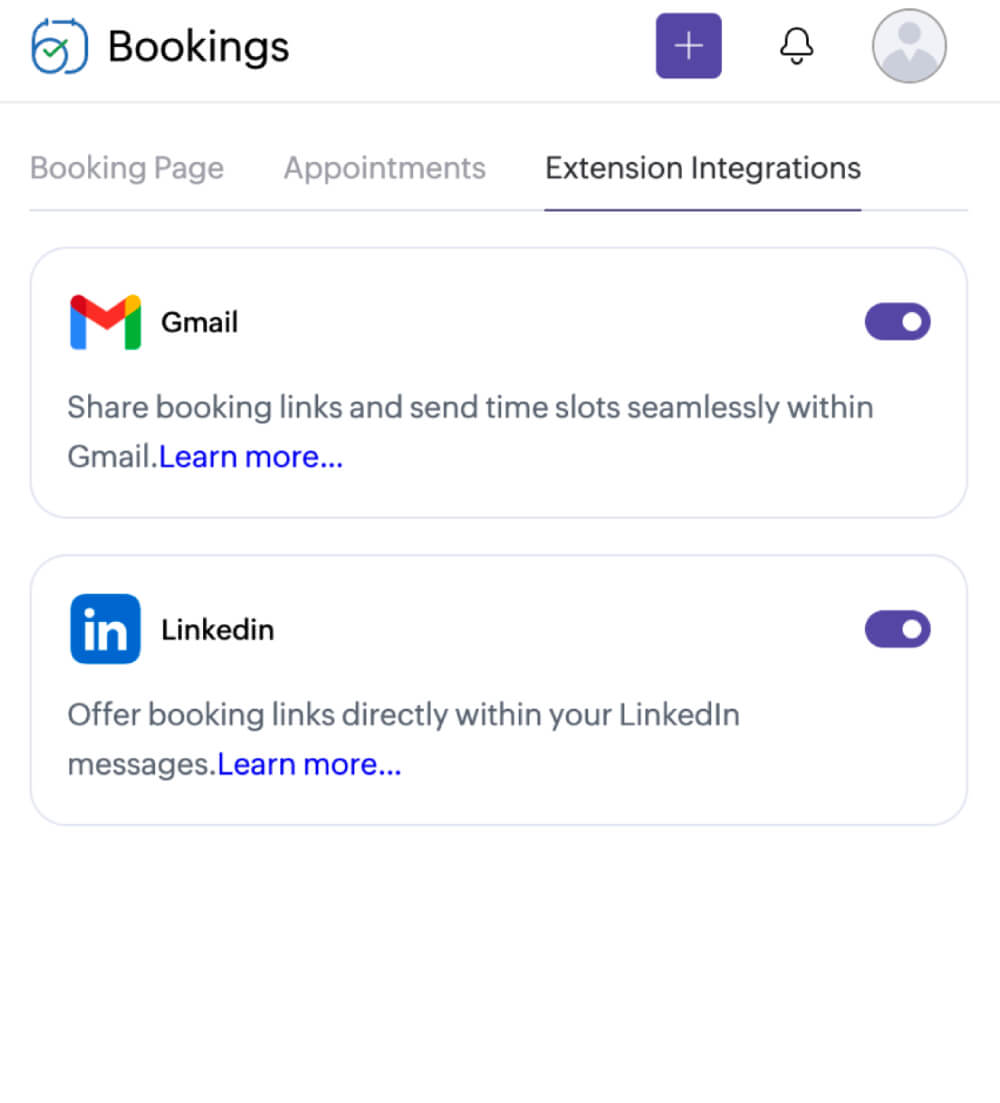Tap the purple plus button
The image size is (1000, 1103).
click(688, 46)
